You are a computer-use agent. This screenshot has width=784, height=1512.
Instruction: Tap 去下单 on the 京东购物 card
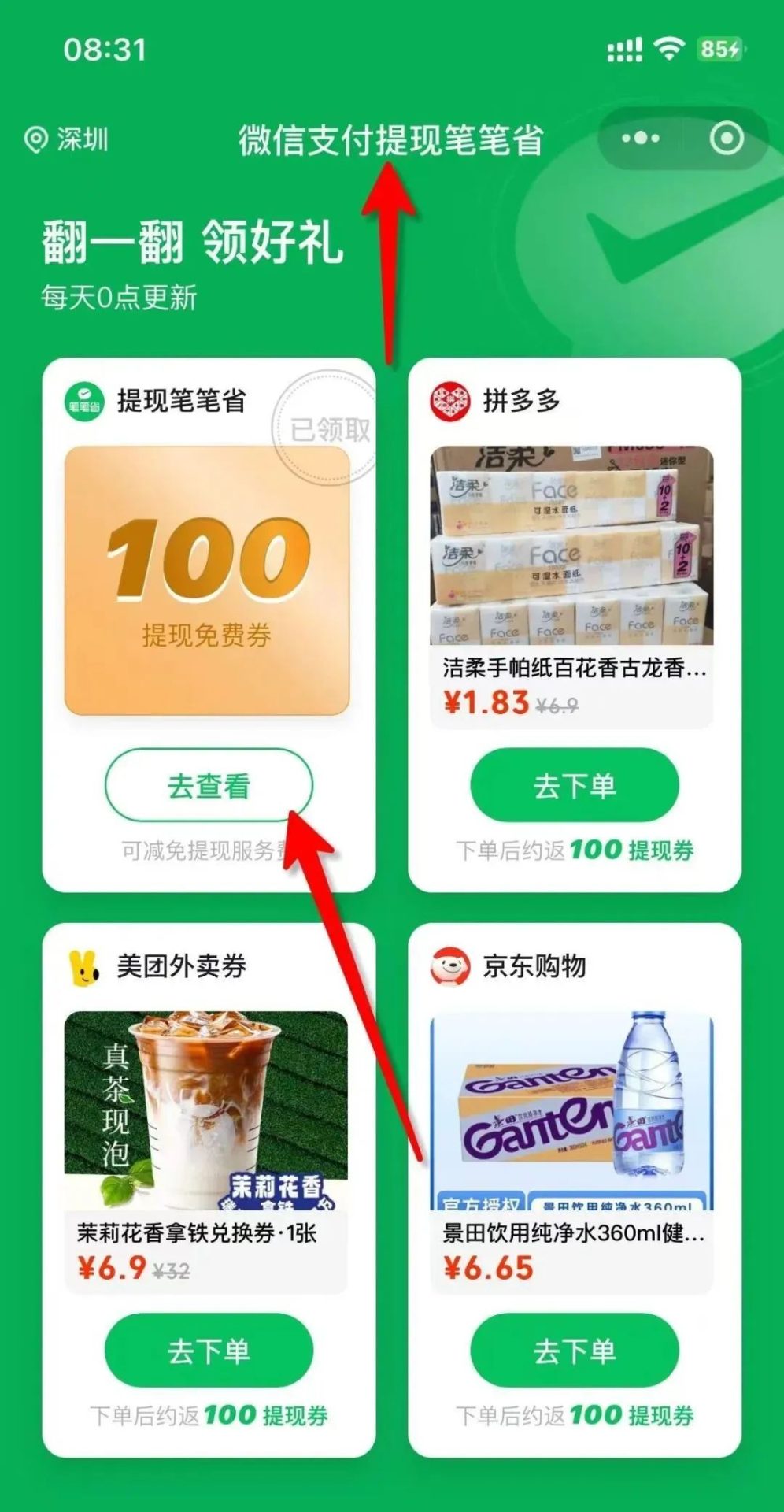pos(574,1351)
